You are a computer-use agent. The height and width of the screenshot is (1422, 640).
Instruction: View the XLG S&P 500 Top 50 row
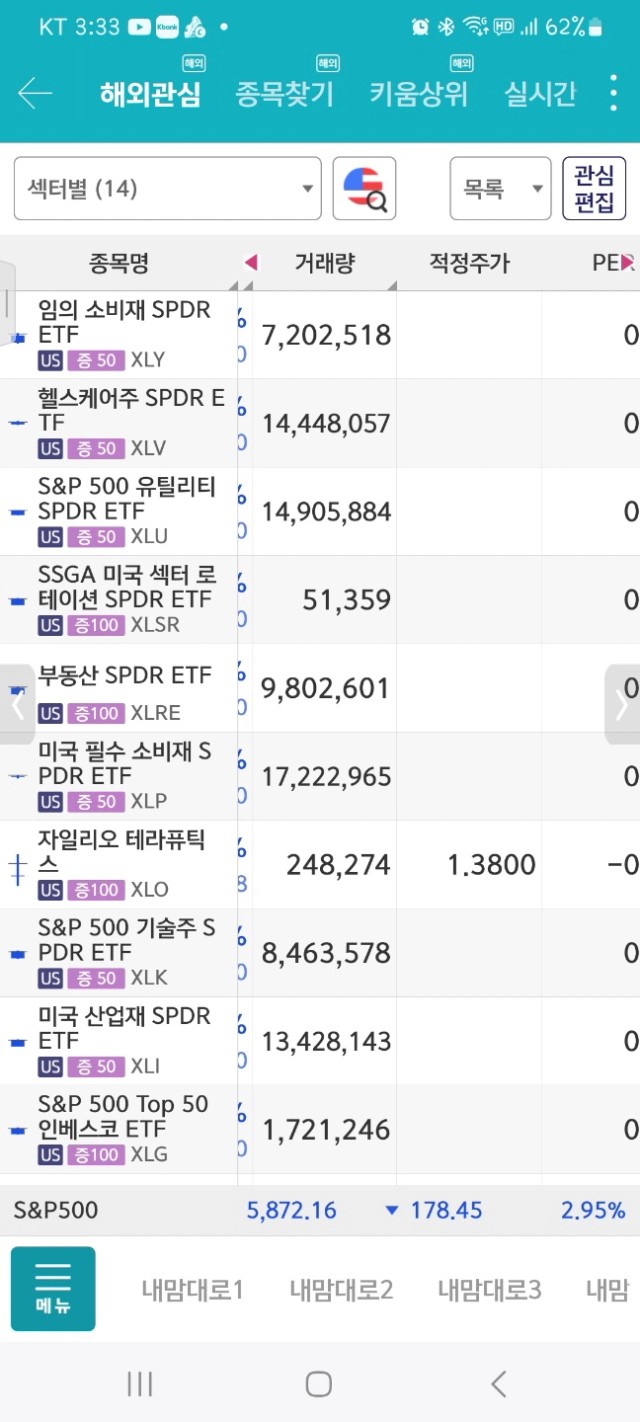[x=320, y=1130]
